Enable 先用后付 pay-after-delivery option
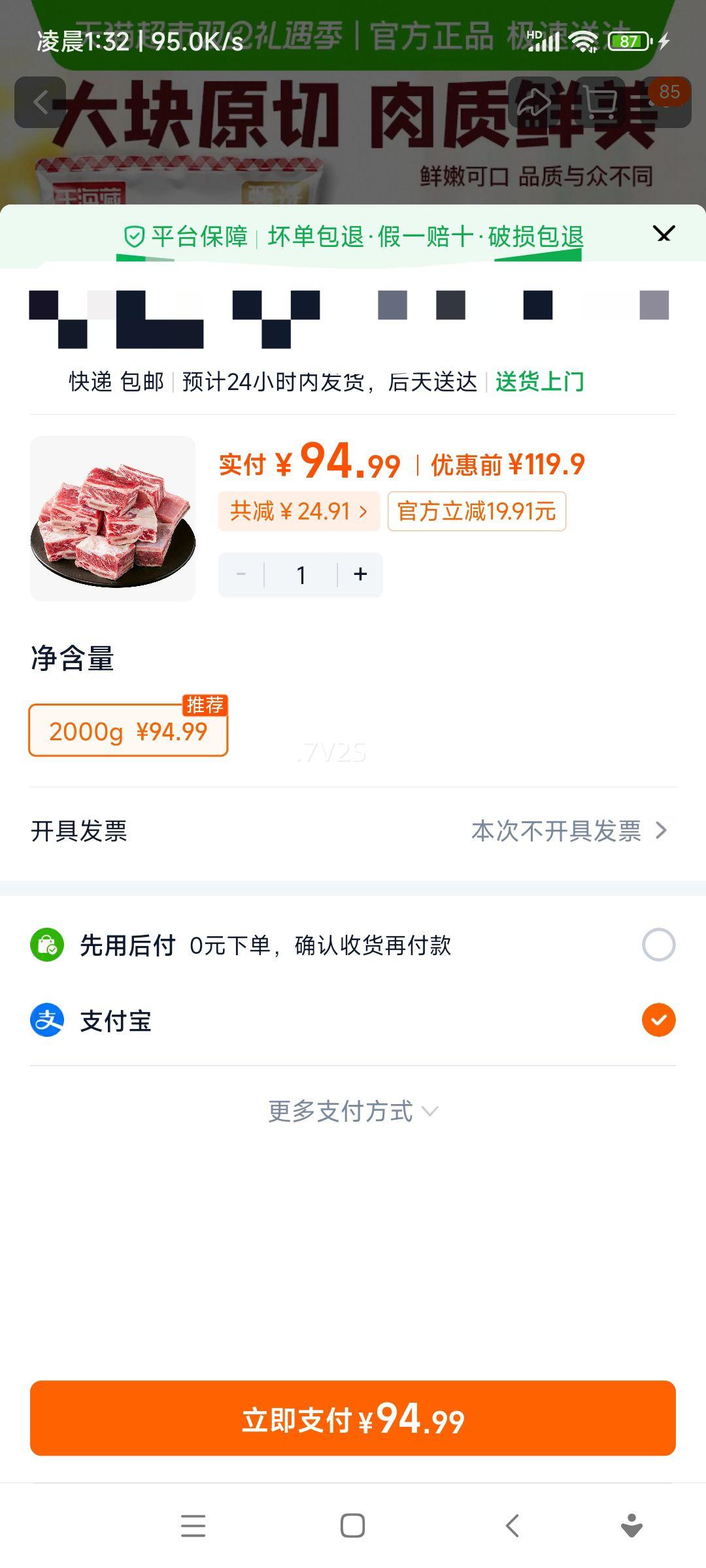The image size is (706, 1568). 658,945
